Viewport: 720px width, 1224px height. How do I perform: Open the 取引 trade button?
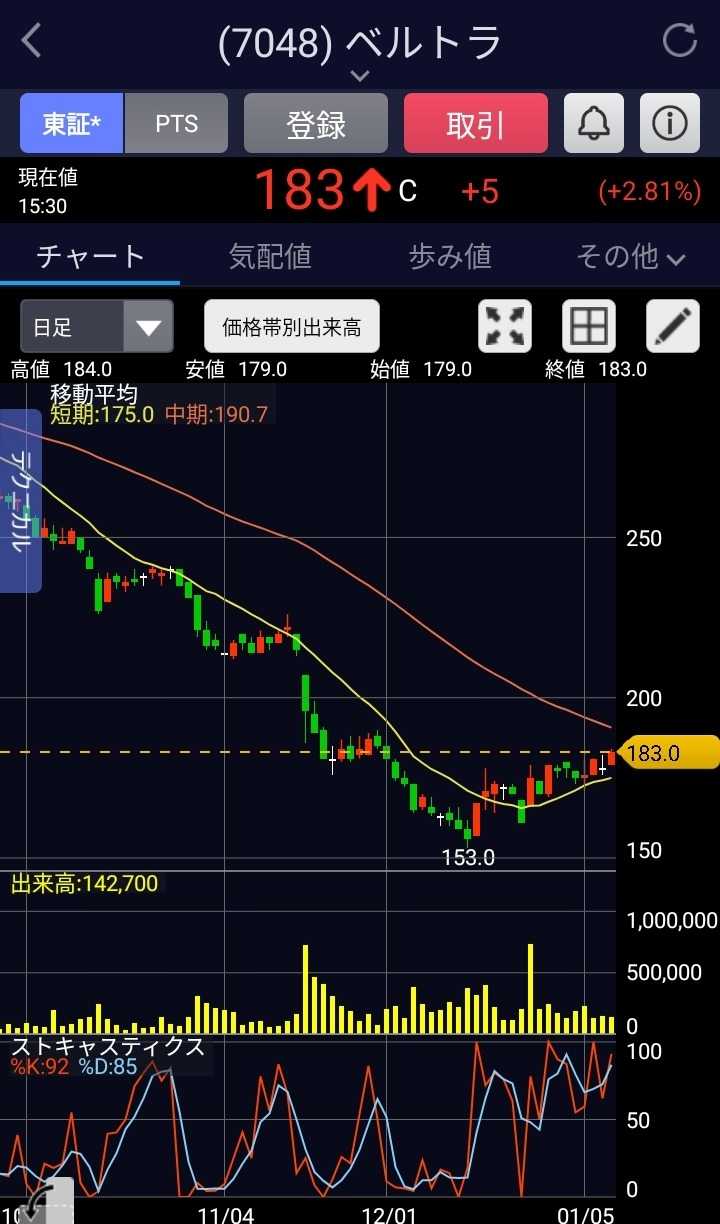(476, 124)
